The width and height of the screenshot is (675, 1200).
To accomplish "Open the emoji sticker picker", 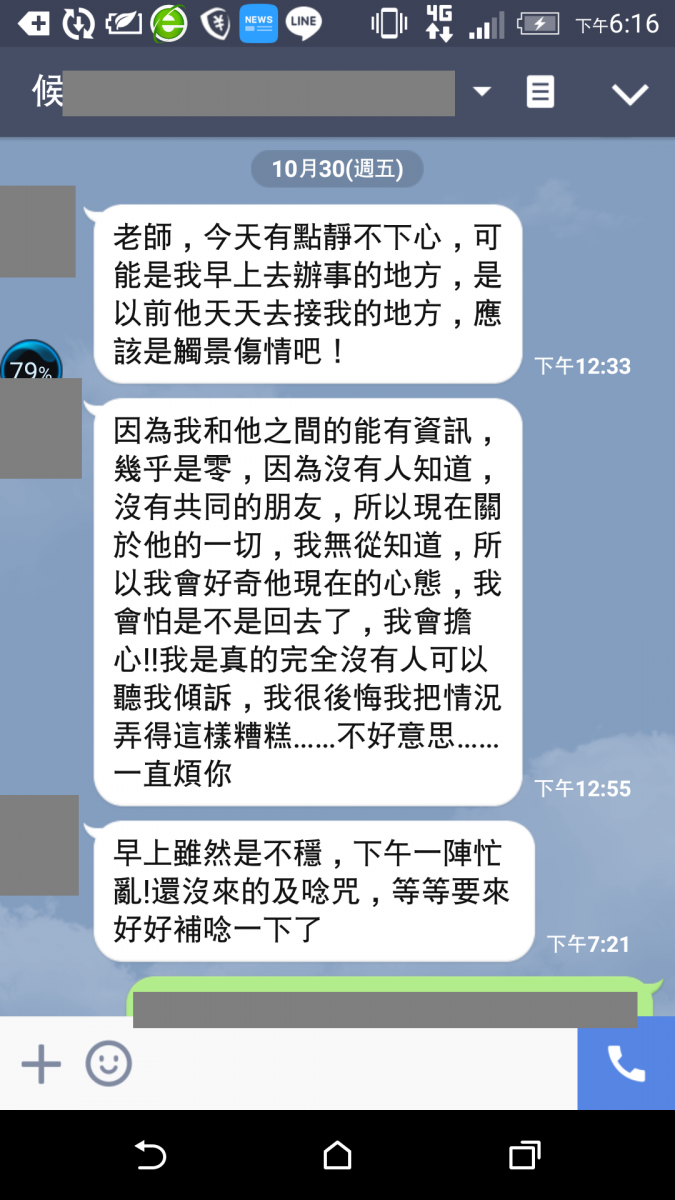I will pos(109,1064).
